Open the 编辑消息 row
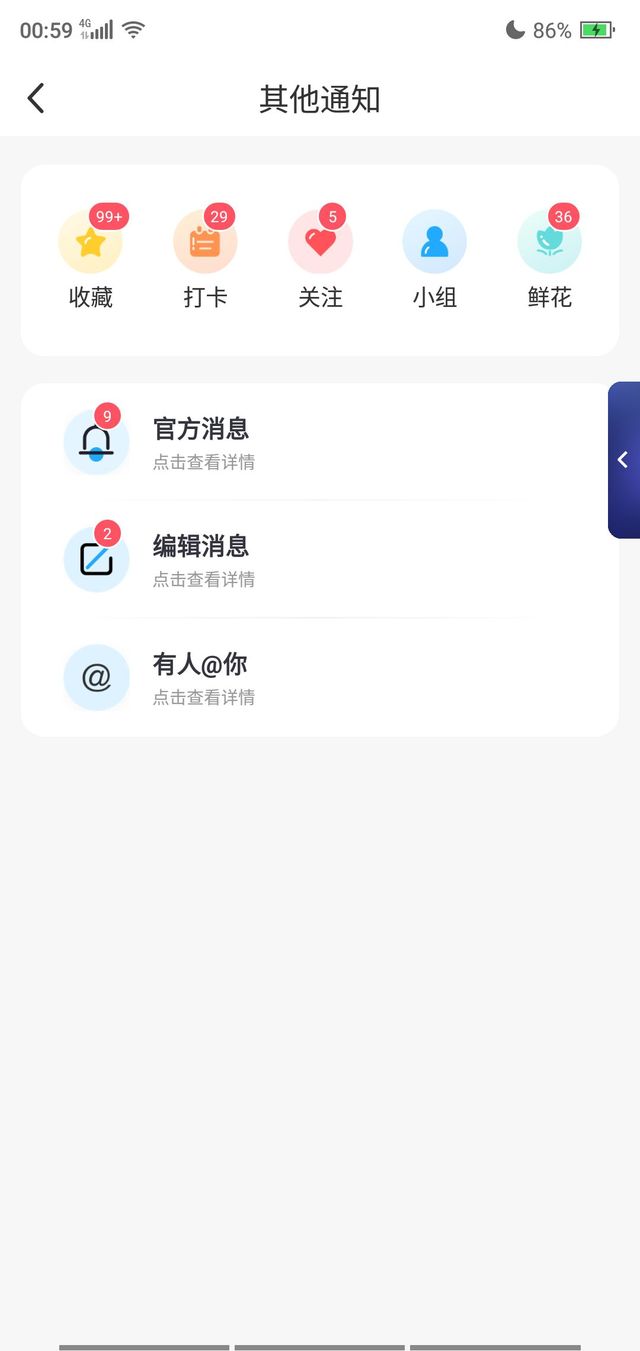The height and width of the screenshot is (1351, 640). click(x=320, y=559)
